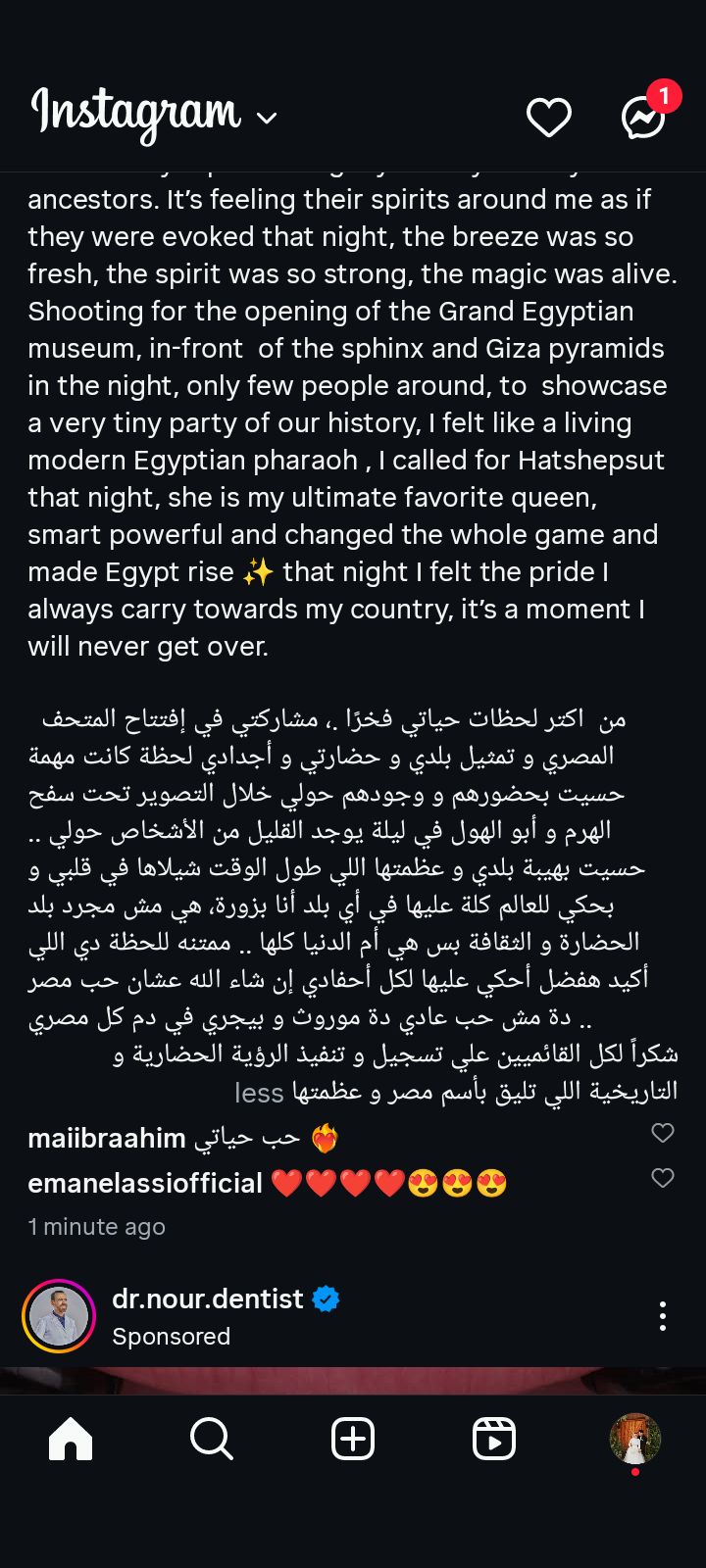Open the Search icon

[211, 1439]
